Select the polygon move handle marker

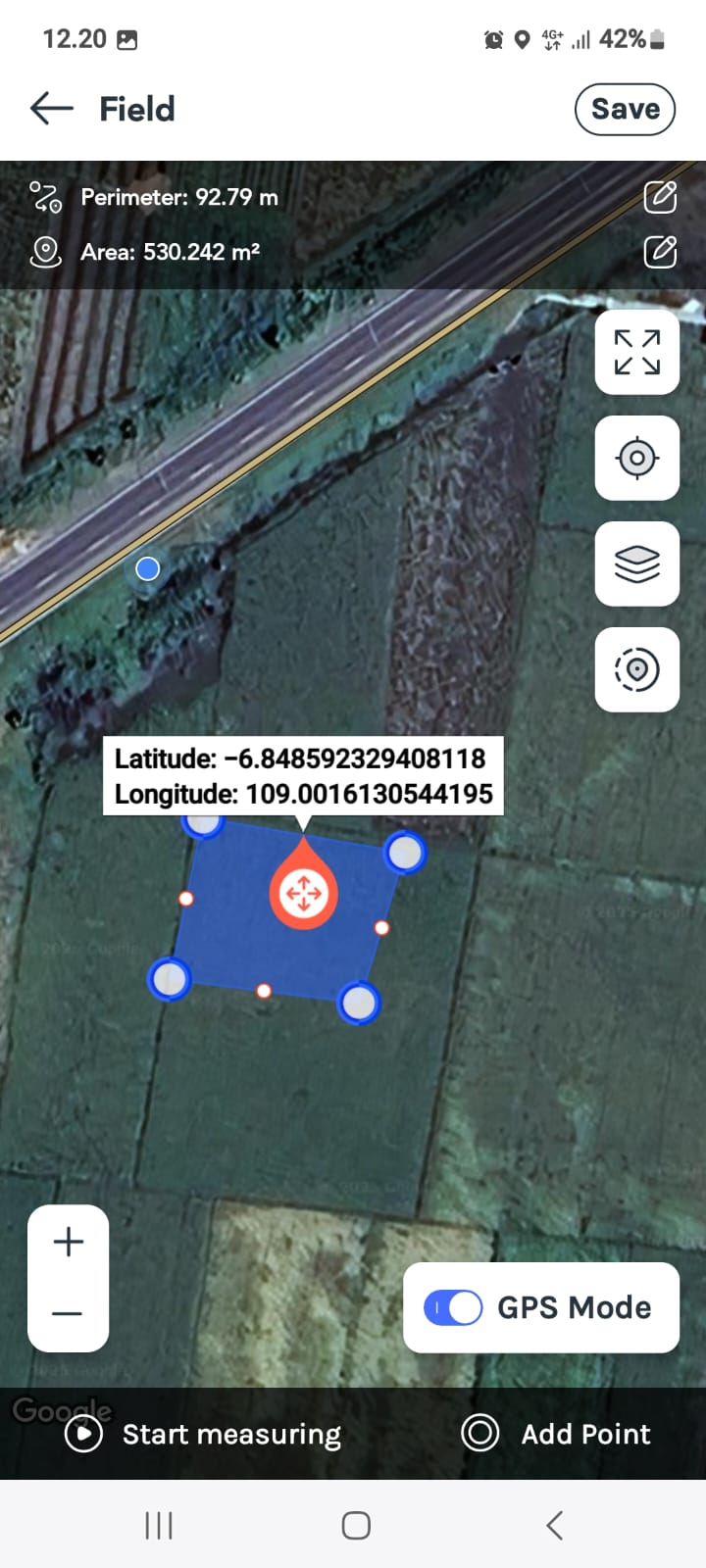304,892
